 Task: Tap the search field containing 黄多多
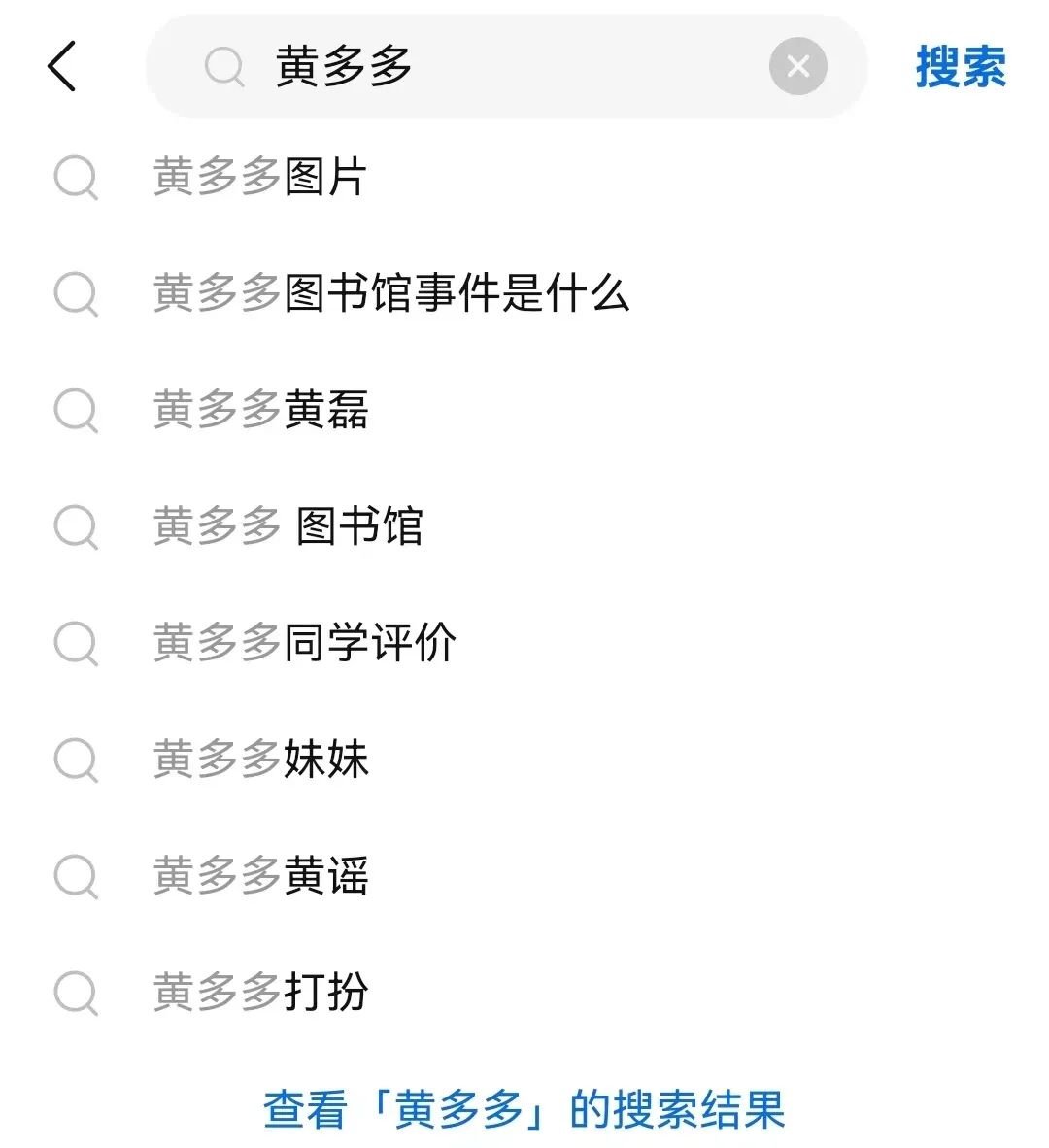pyautogui.click(x=486, y=67)
